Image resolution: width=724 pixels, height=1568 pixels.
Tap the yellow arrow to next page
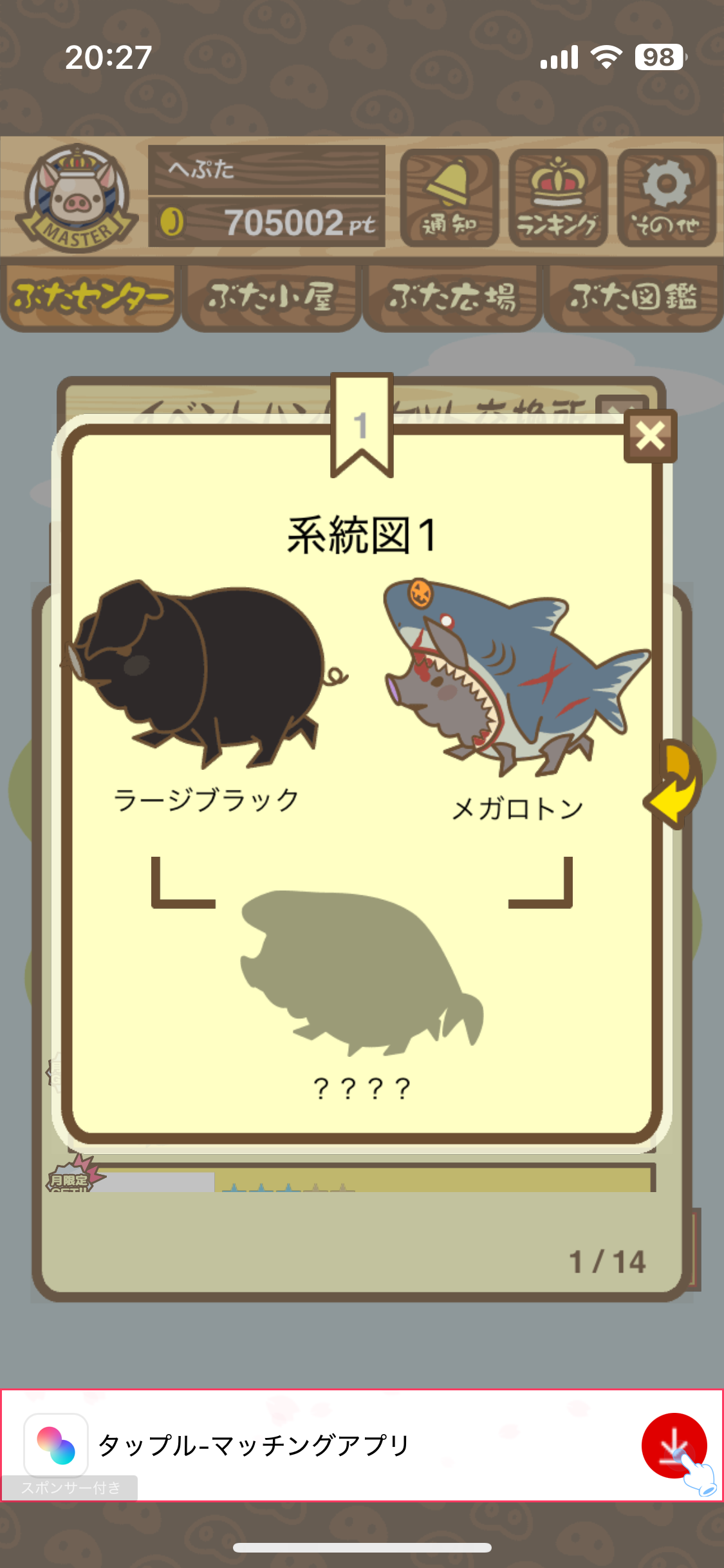point(675,784)
